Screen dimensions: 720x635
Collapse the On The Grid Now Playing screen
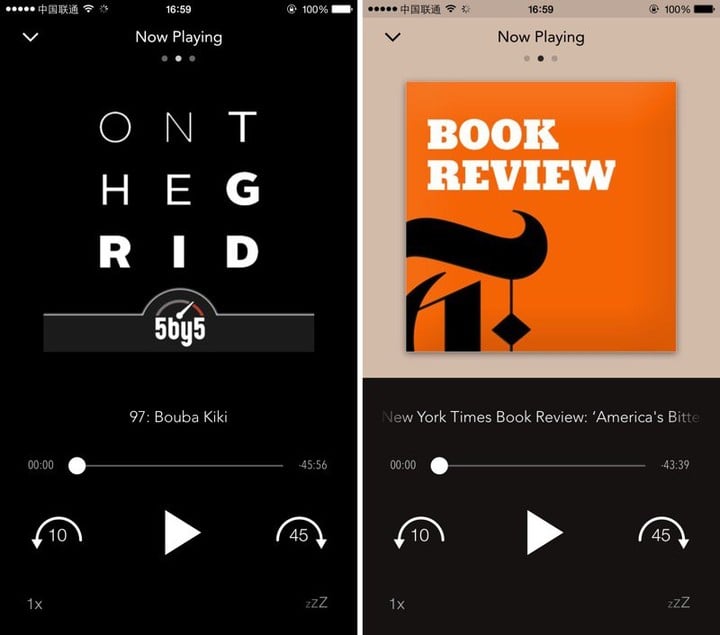click(30, 37)
